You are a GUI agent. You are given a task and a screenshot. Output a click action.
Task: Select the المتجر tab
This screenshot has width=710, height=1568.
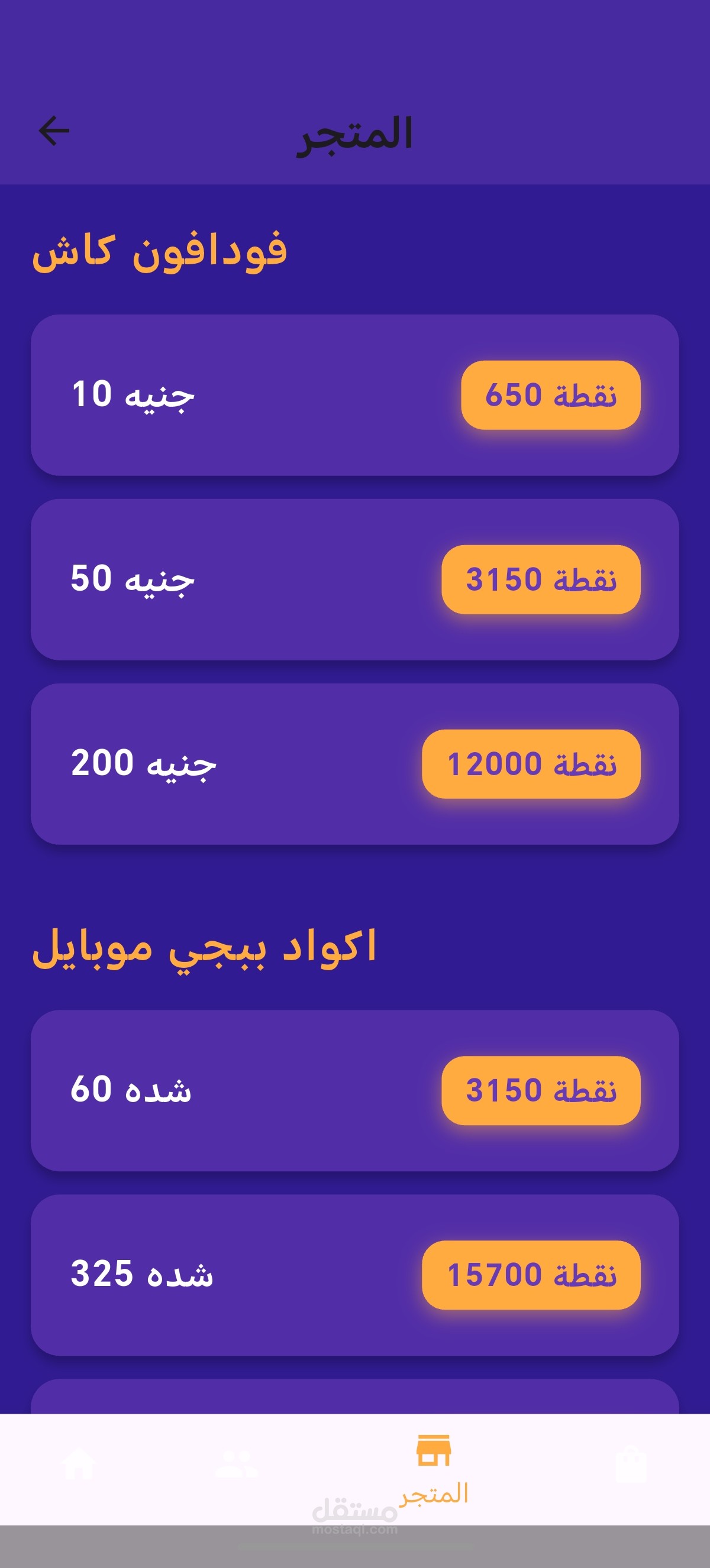pyautogui.click(x=434, y=1468)
